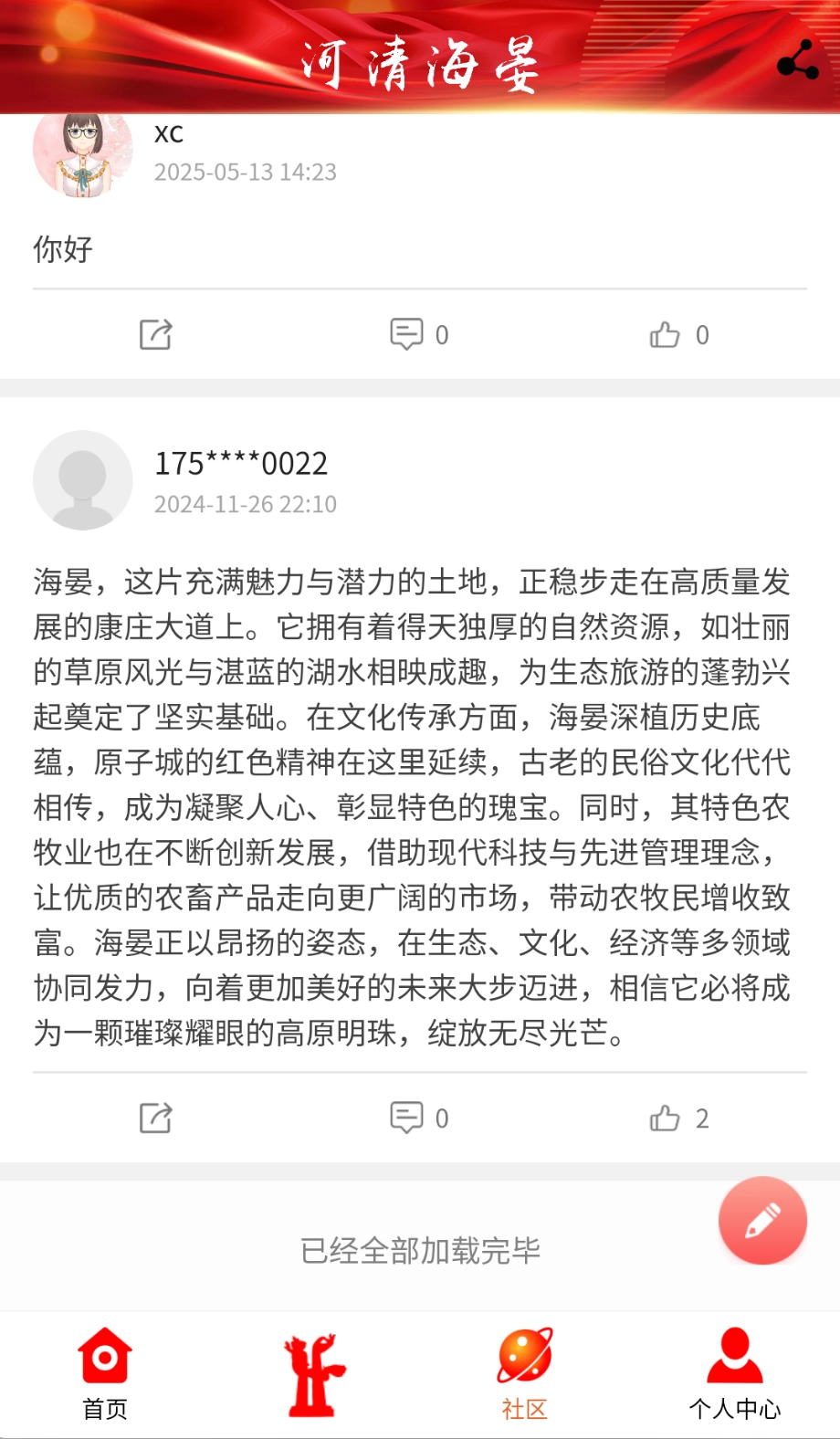Open the profile avatar of 175****0022
This screenshot has width=840, height=1439.
83,480
